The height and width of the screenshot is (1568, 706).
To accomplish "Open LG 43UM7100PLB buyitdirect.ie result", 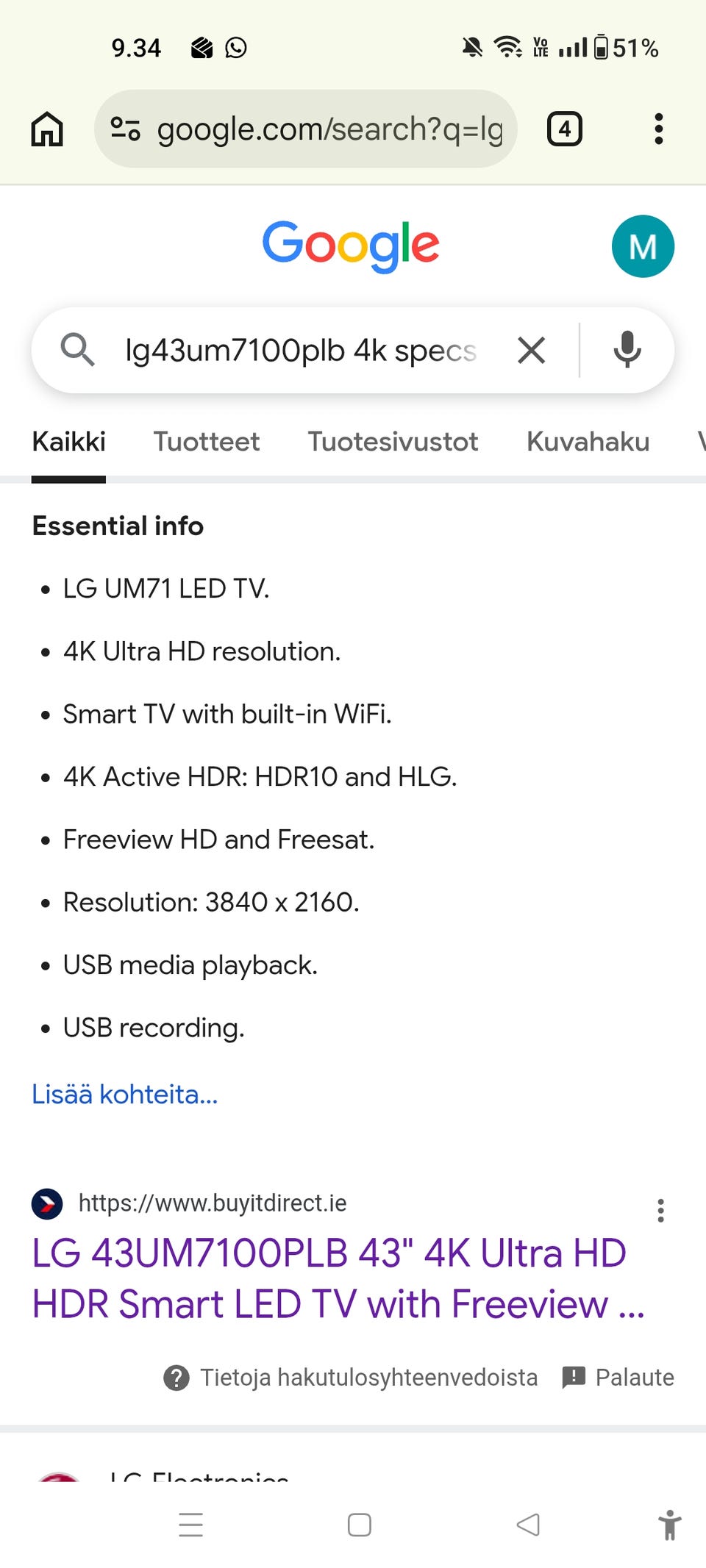I will (338, 1278).
